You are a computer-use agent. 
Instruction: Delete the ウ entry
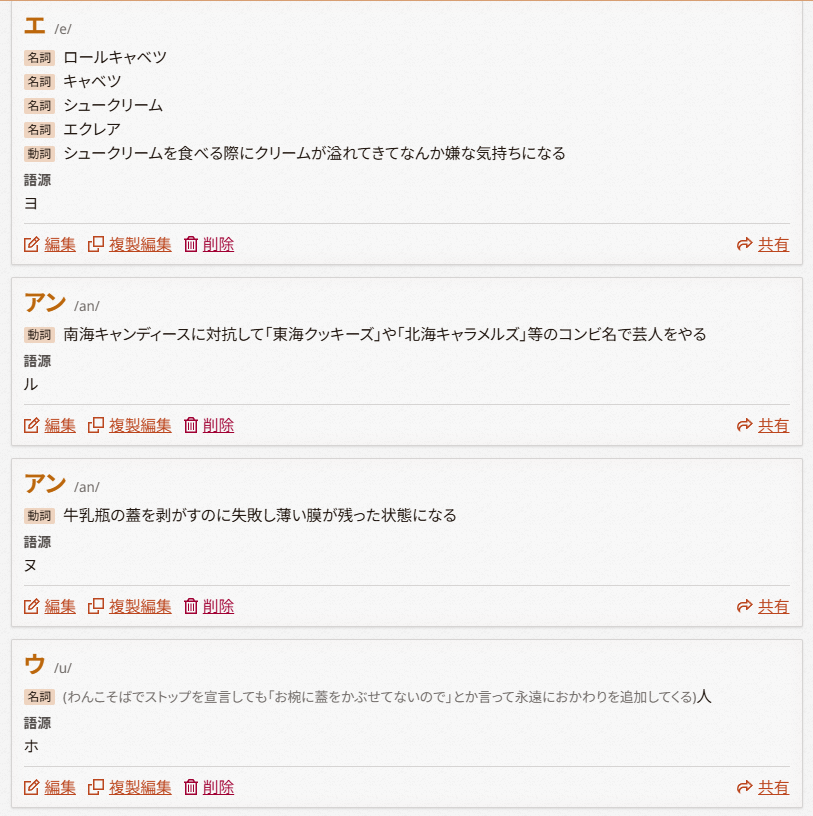point(209,787)
